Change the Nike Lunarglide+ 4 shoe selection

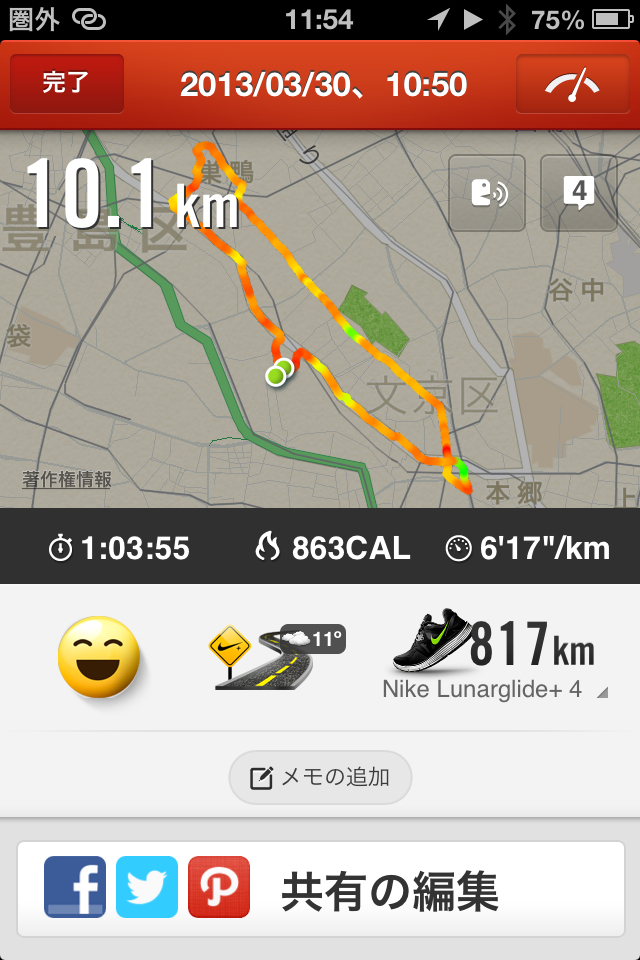point(495,660)
